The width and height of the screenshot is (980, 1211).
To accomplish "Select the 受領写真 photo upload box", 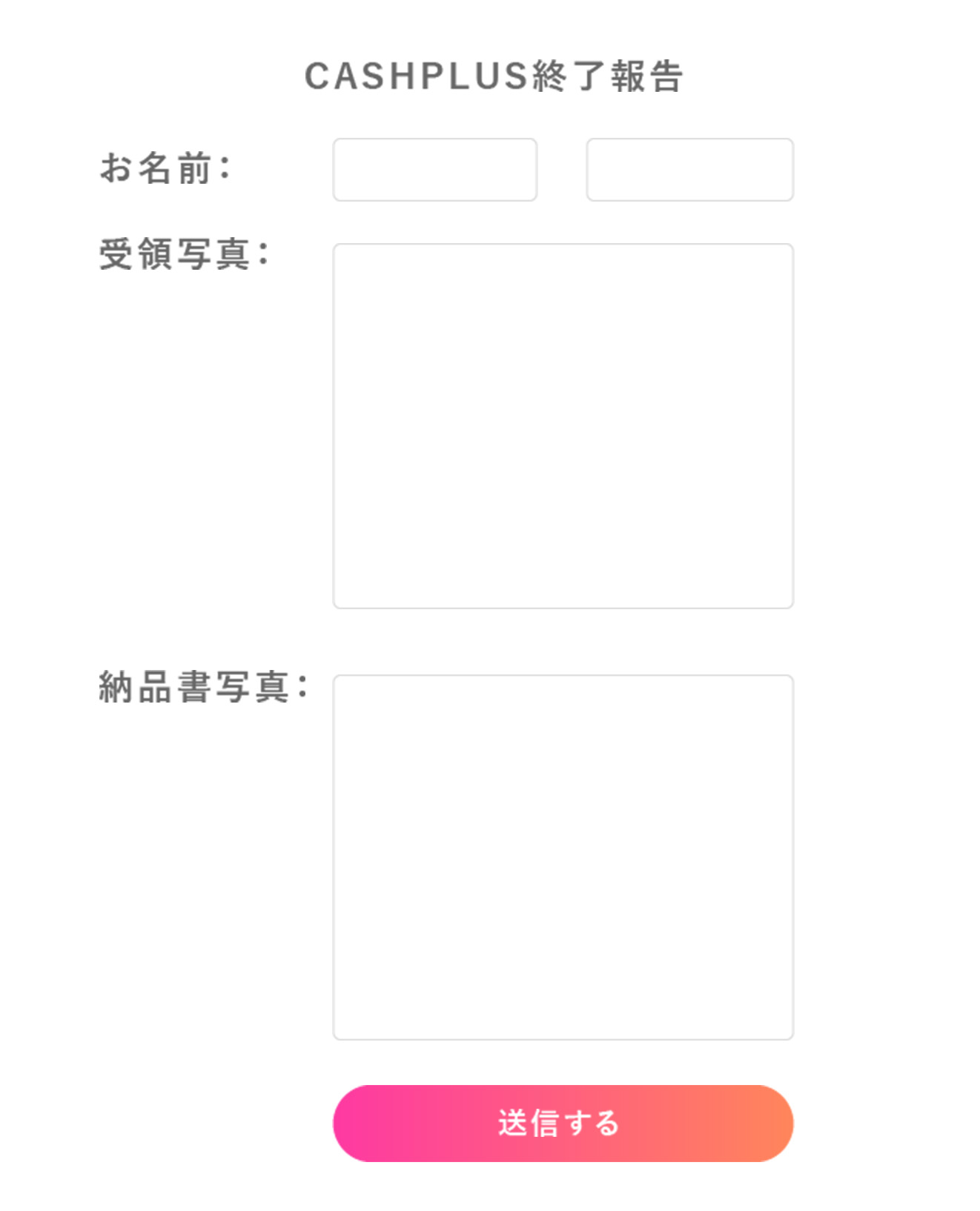I will pyautogui.click(x=563, y=426).
